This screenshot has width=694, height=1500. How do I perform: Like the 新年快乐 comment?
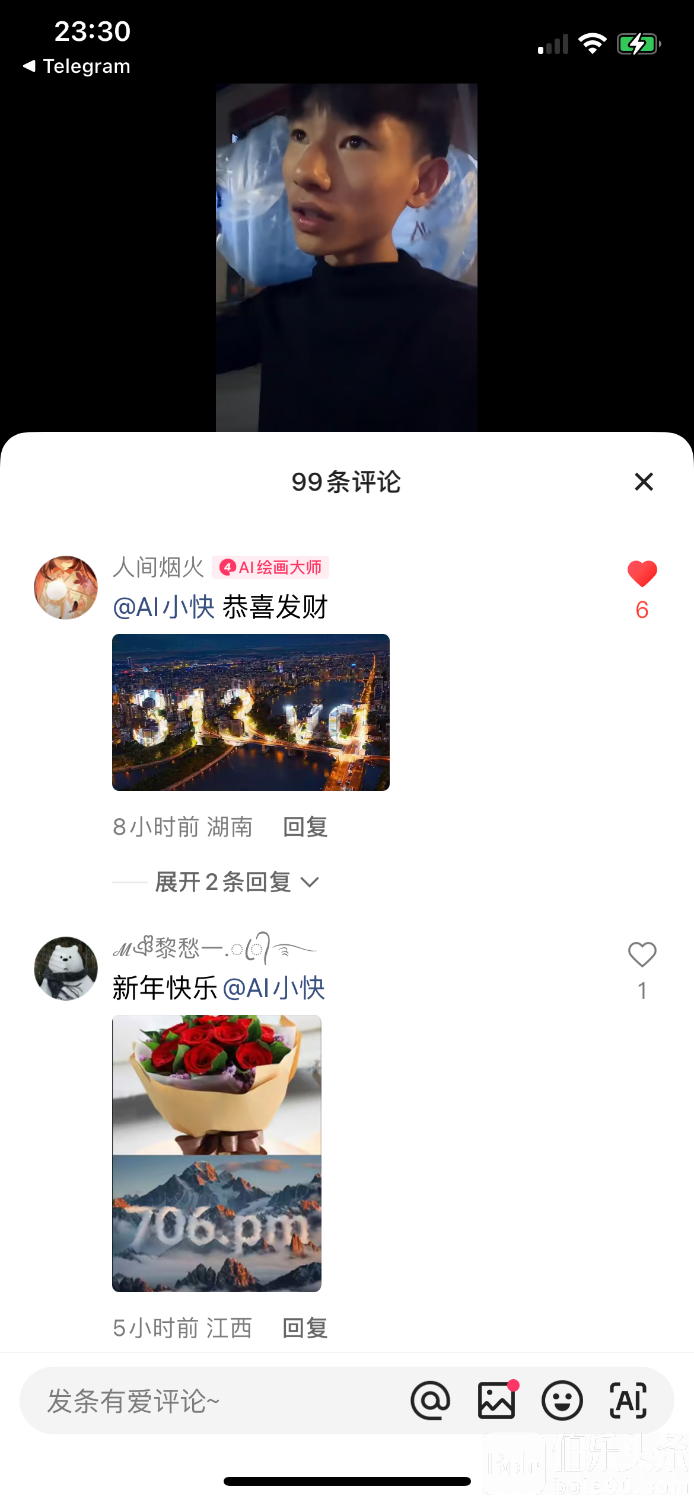point(642,955)
